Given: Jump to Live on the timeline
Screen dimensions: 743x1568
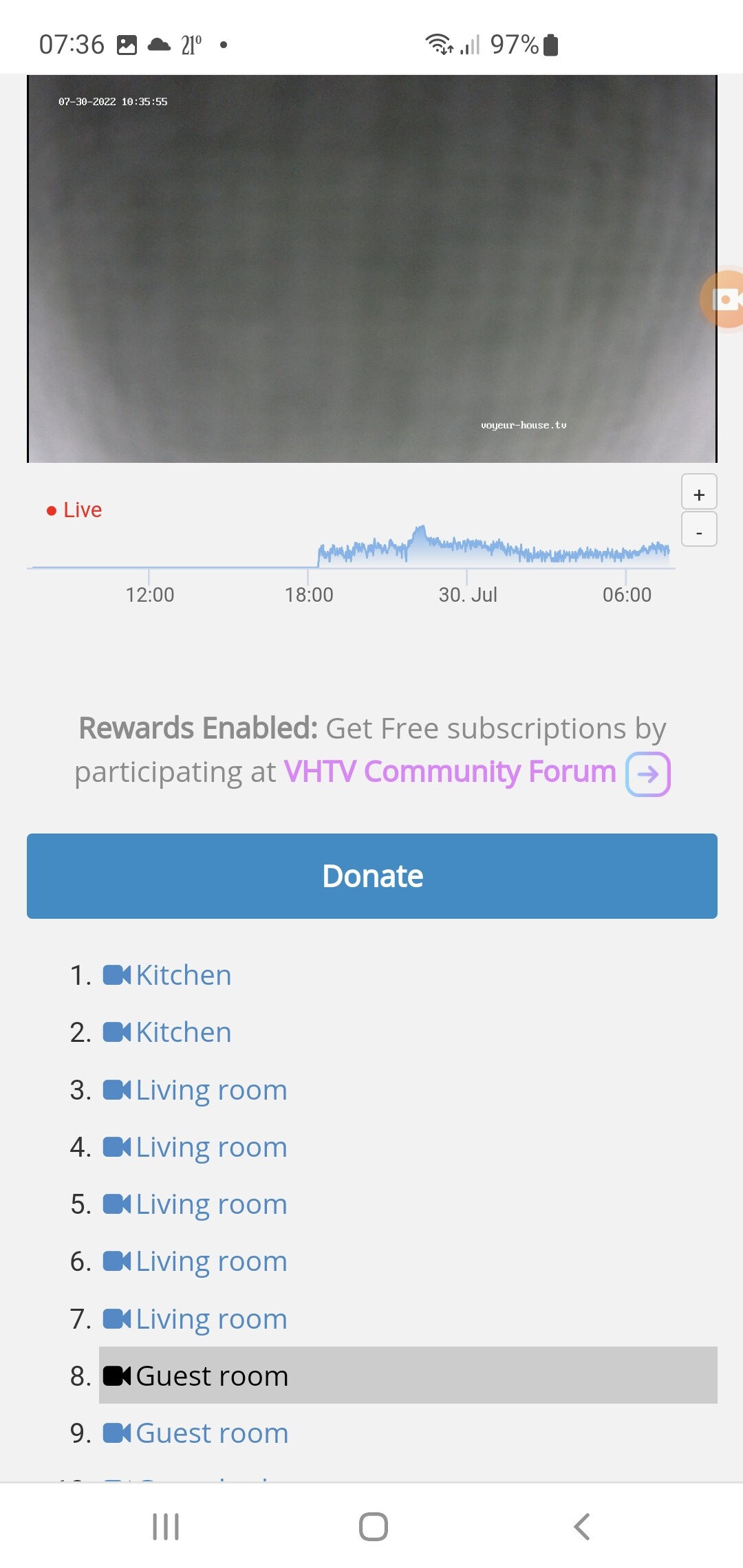Looking at the screenshot, I should 74,510.
